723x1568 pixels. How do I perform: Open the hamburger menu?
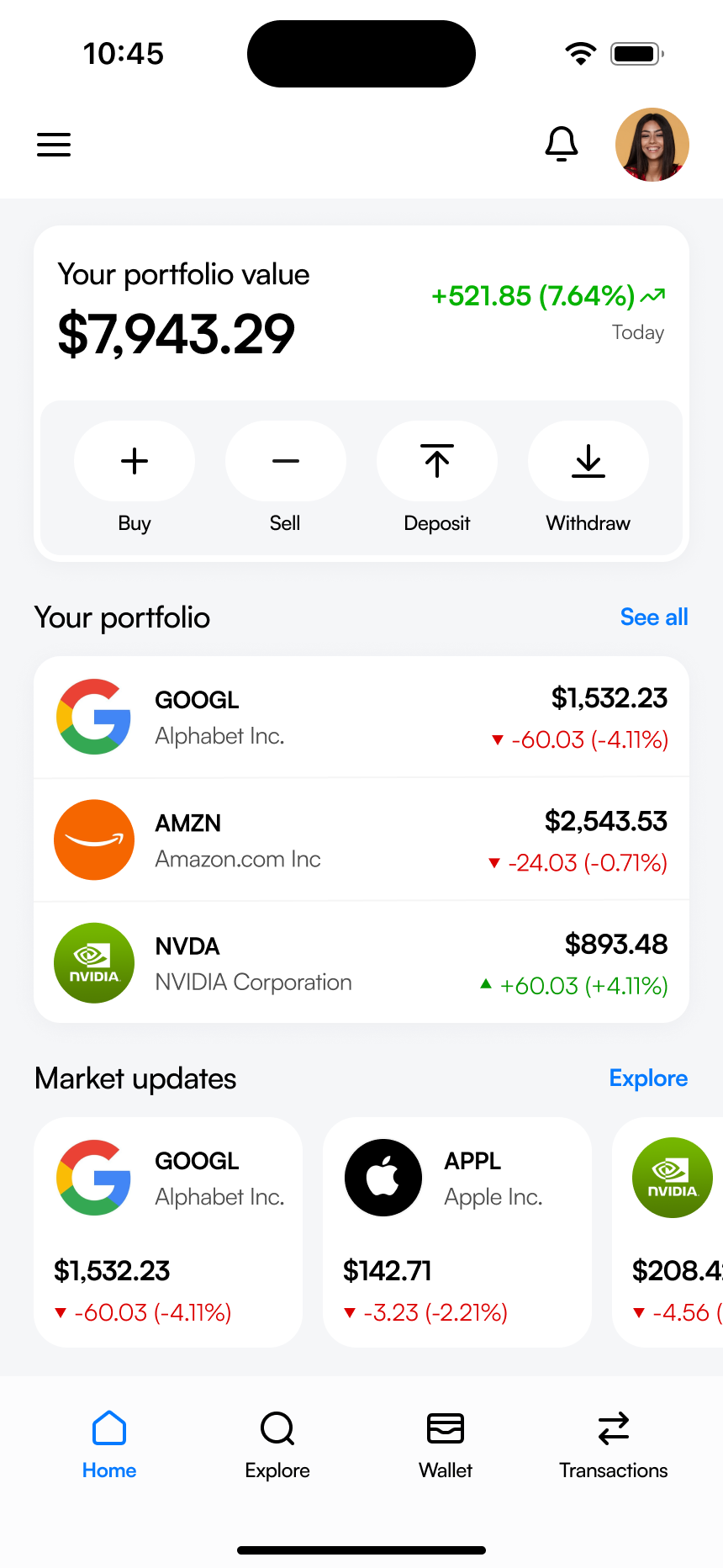coord(54,145)
